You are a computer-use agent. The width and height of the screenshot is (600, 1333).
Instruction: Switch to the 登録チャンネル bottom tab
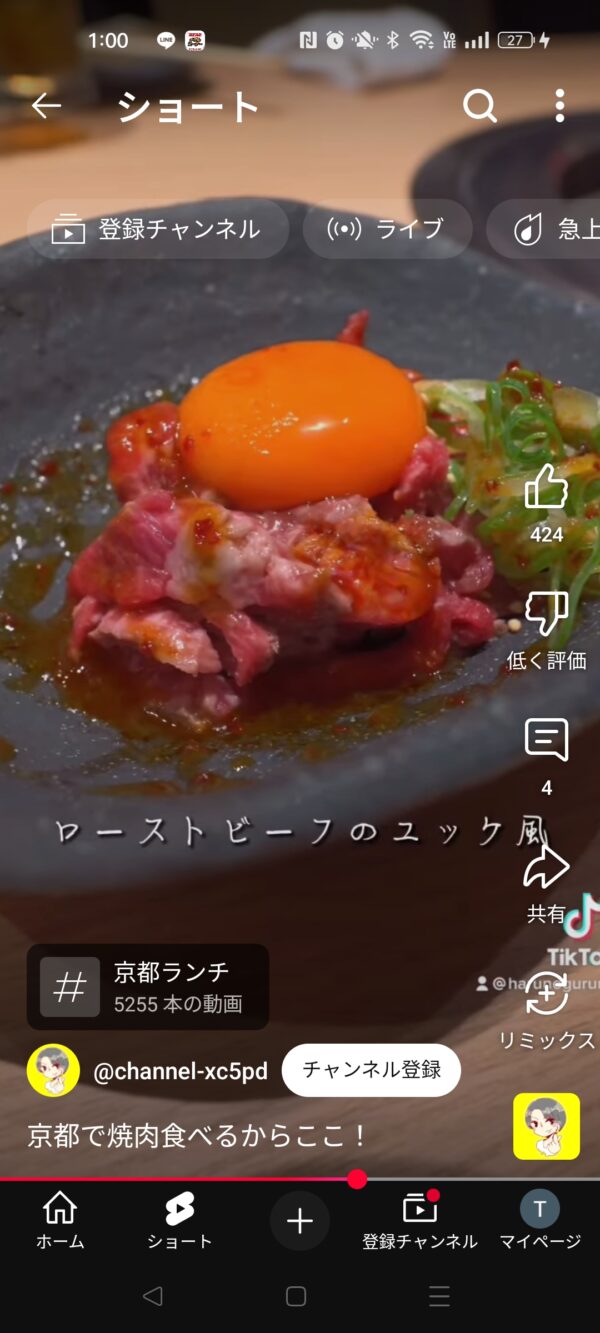[x=419, y=1221]
